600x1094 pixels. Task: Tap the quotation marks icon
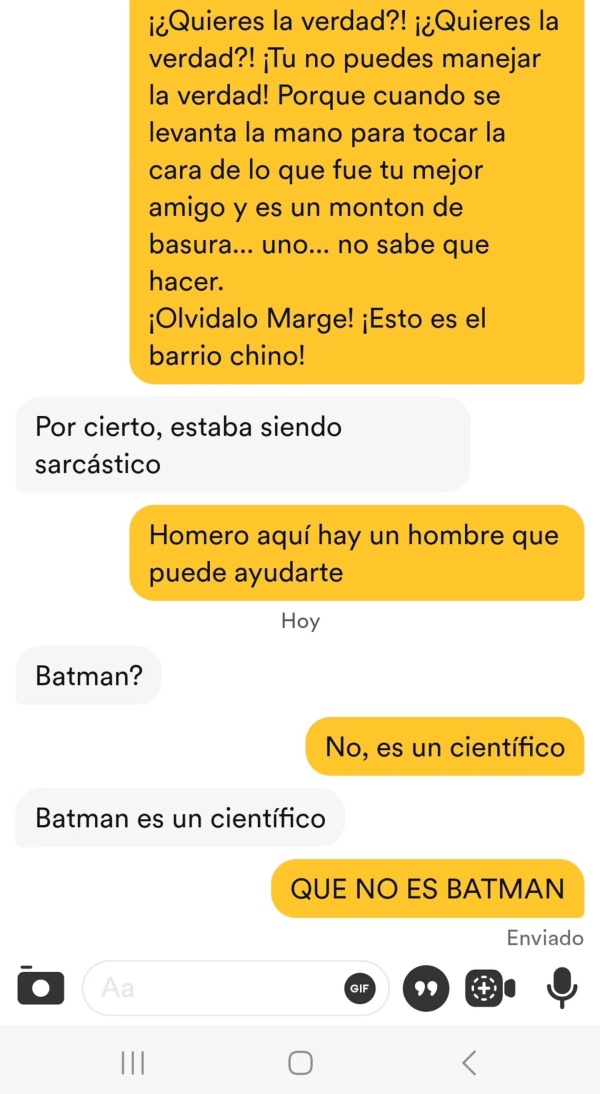[x=427, y=988]
